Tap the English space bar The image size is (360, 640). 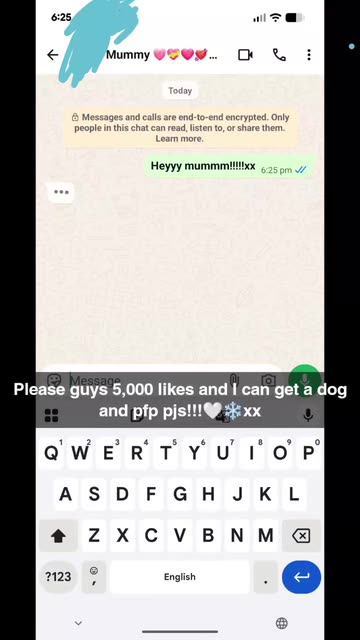tap(180, 577)
